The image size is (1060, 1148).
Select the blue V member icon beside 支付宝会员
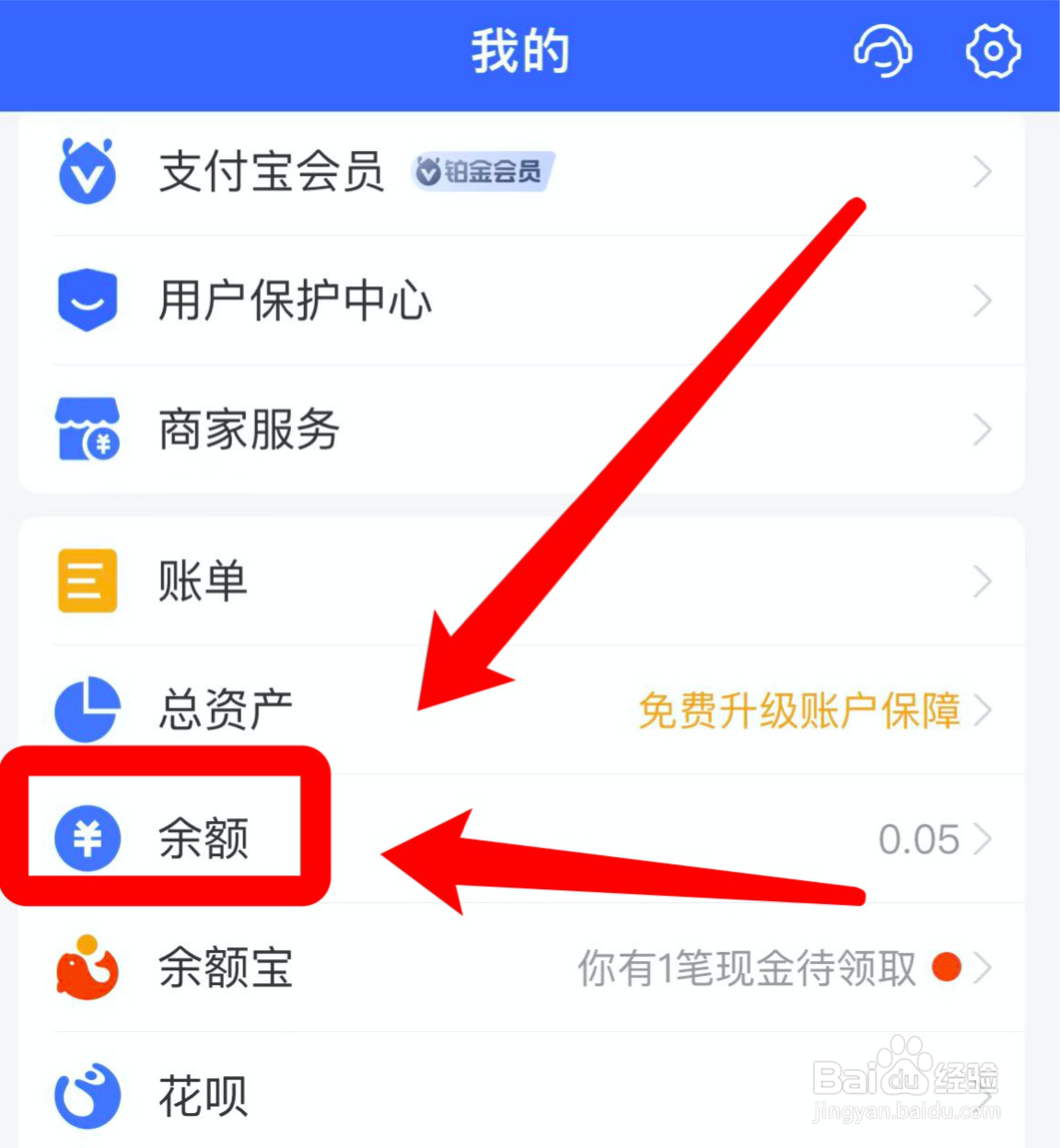87,171
